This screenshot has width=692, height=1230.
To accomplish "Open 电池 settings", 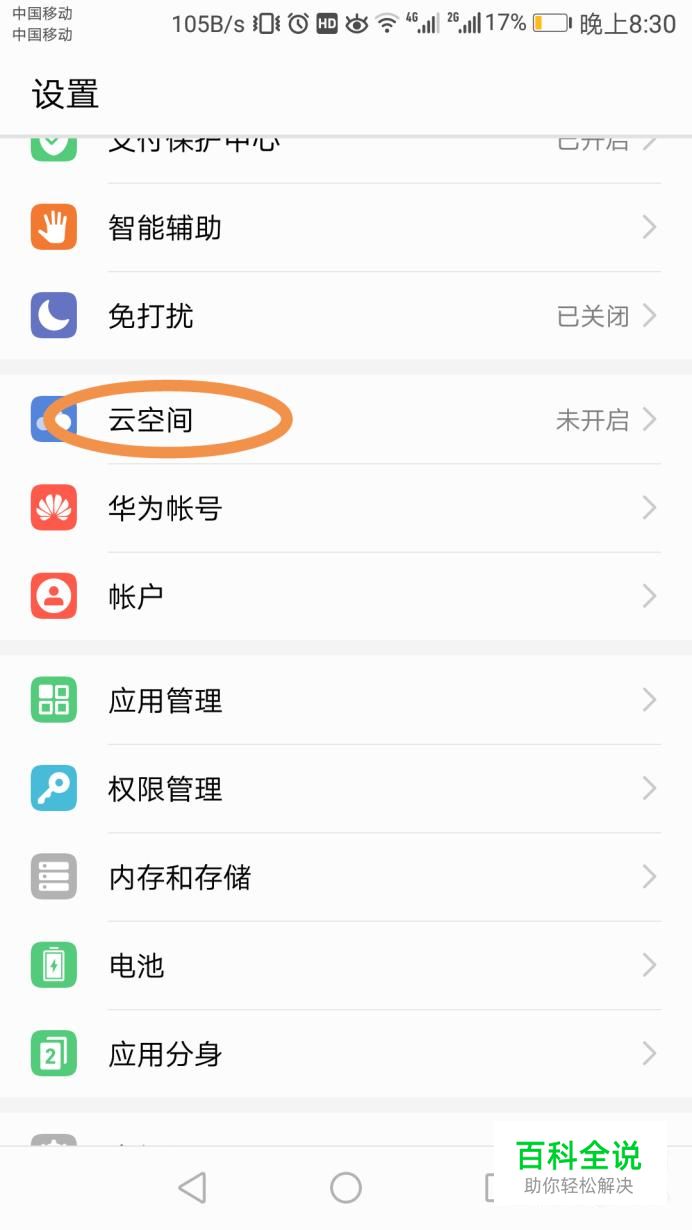I will [x=346, y=965].
